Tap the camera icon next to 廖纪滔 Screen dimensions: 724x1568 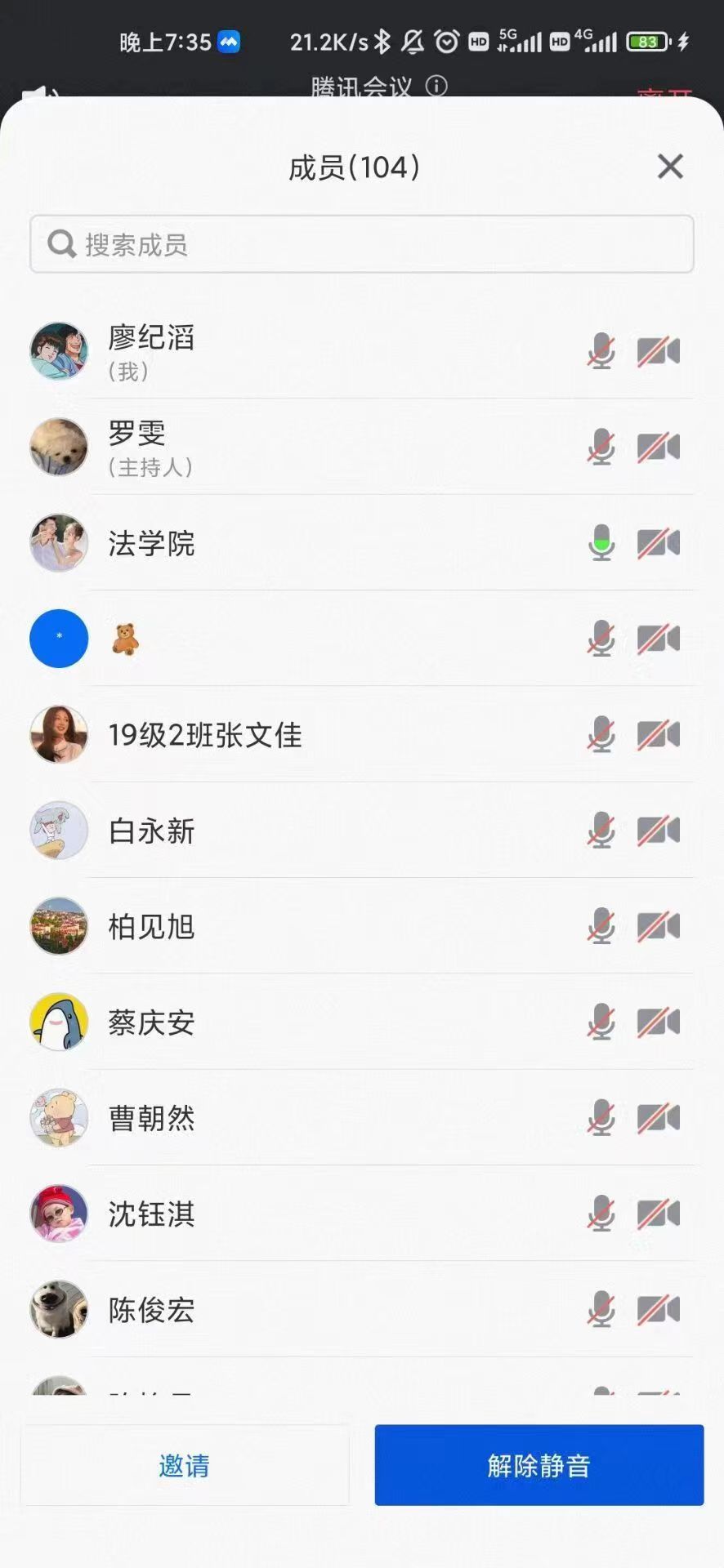point(659,352)
